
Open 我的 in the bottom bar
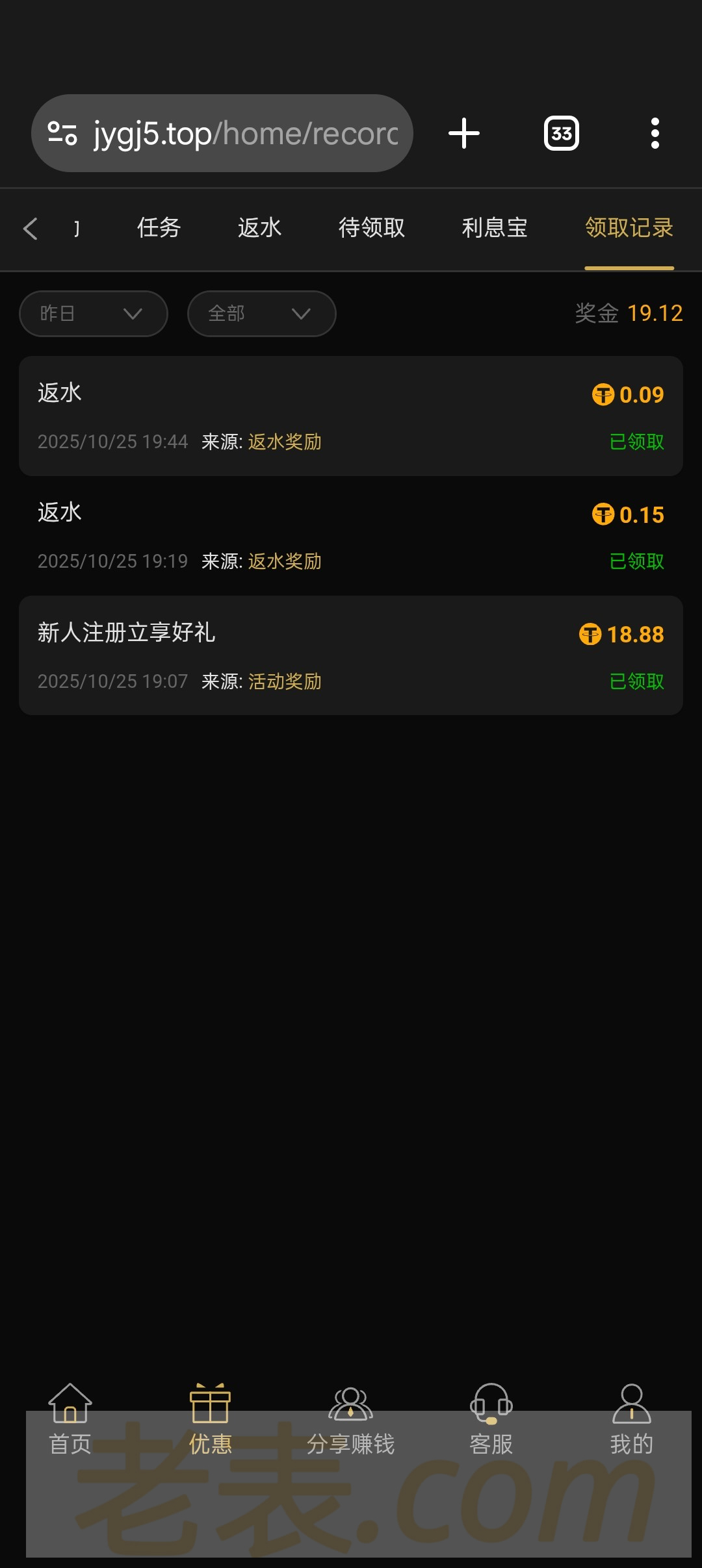tap(631, 1419)
